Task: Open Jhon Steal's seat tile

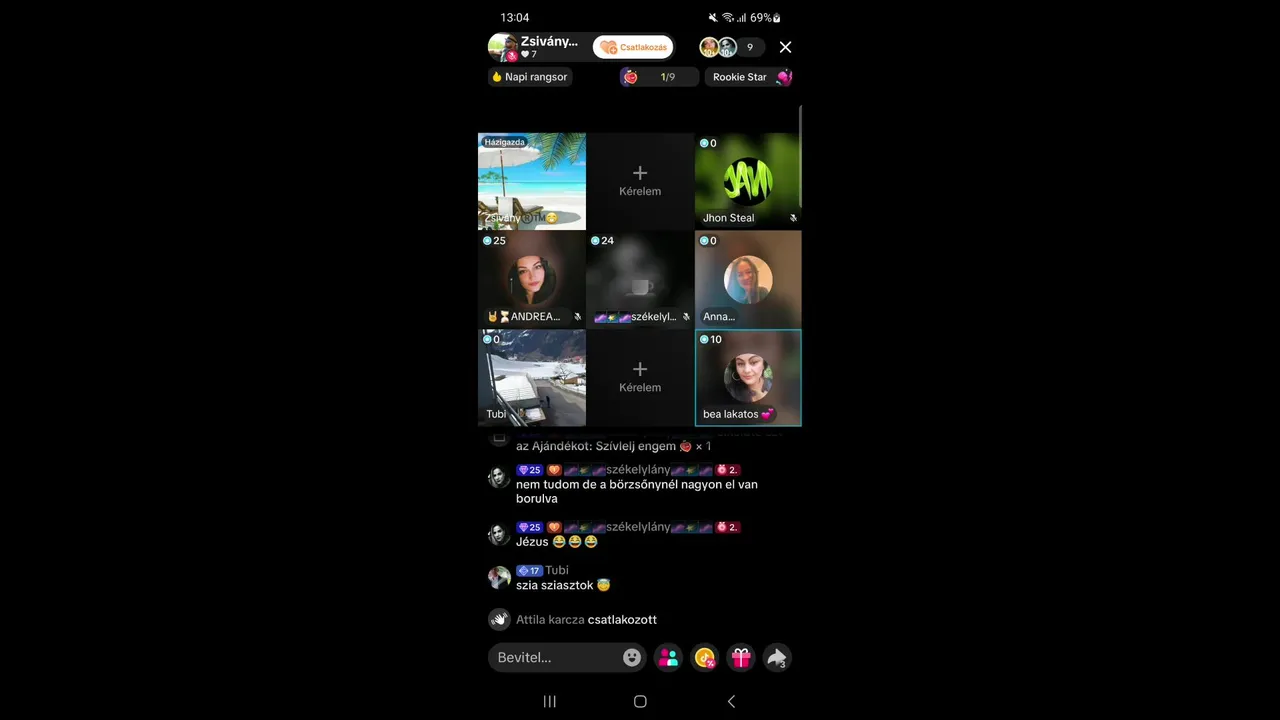Action: (748, 181)
